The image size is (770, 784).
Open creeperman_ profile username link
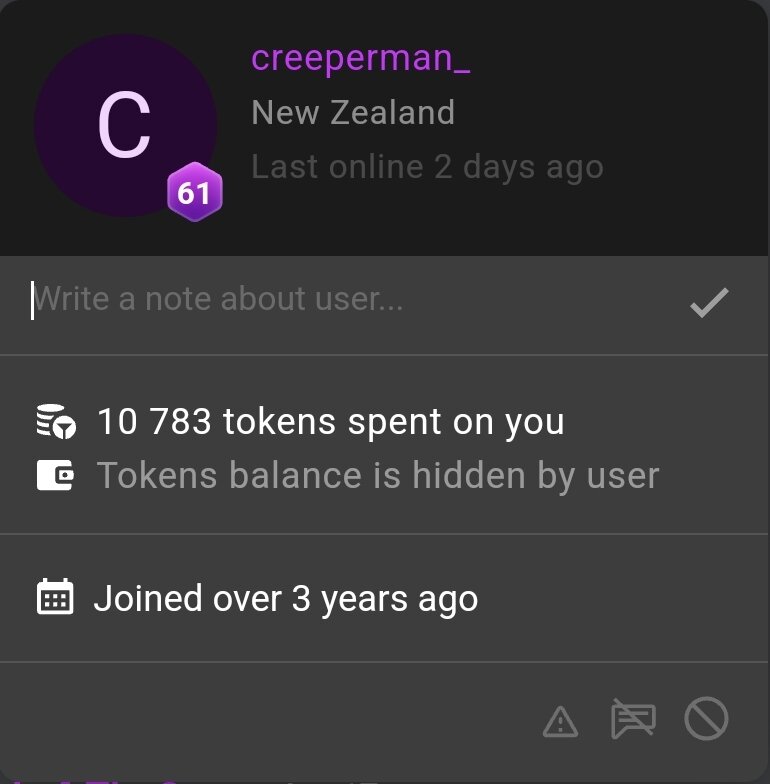[x=360, y=58]
